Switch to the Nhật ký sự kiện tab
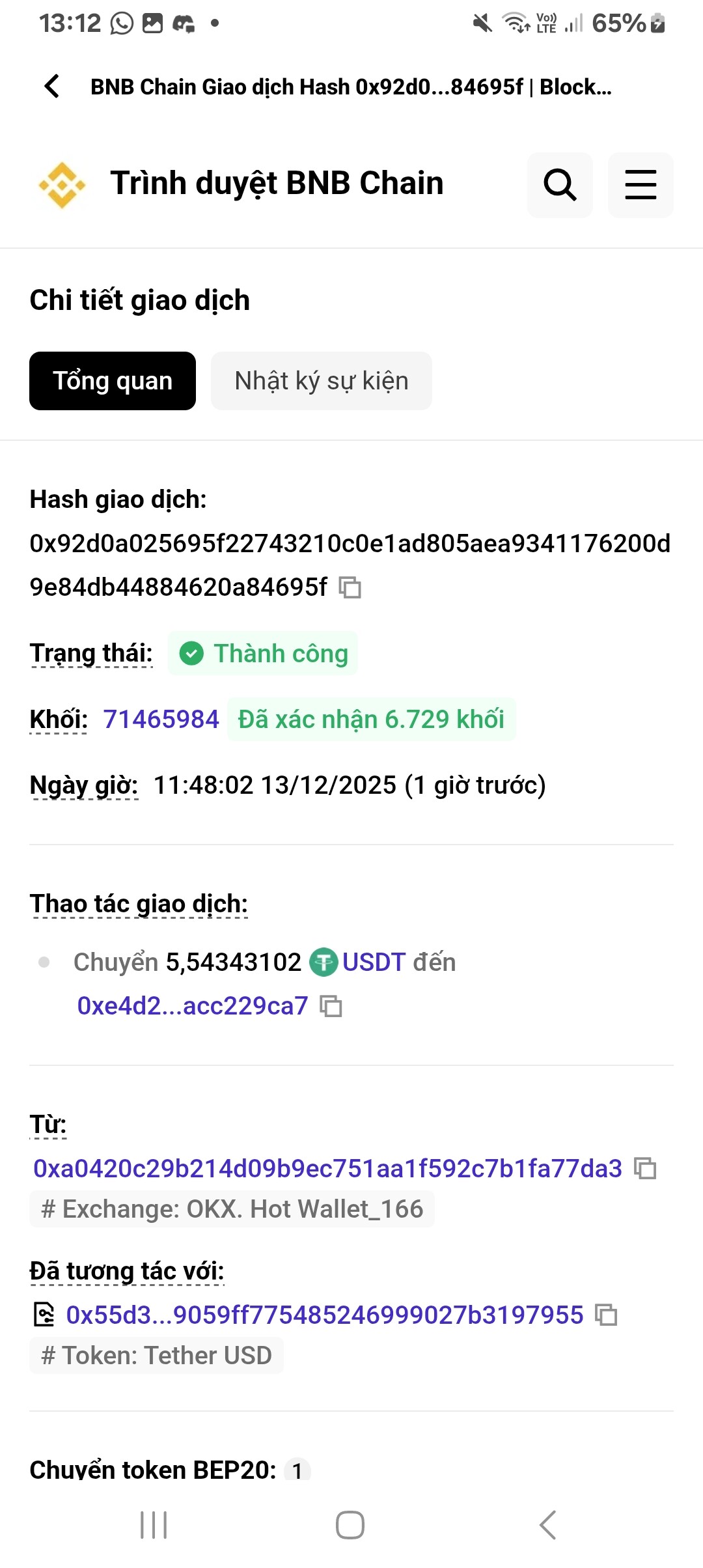Image resolution: width=703 pixels, height=1568 pixels. [x=322, y=381]
